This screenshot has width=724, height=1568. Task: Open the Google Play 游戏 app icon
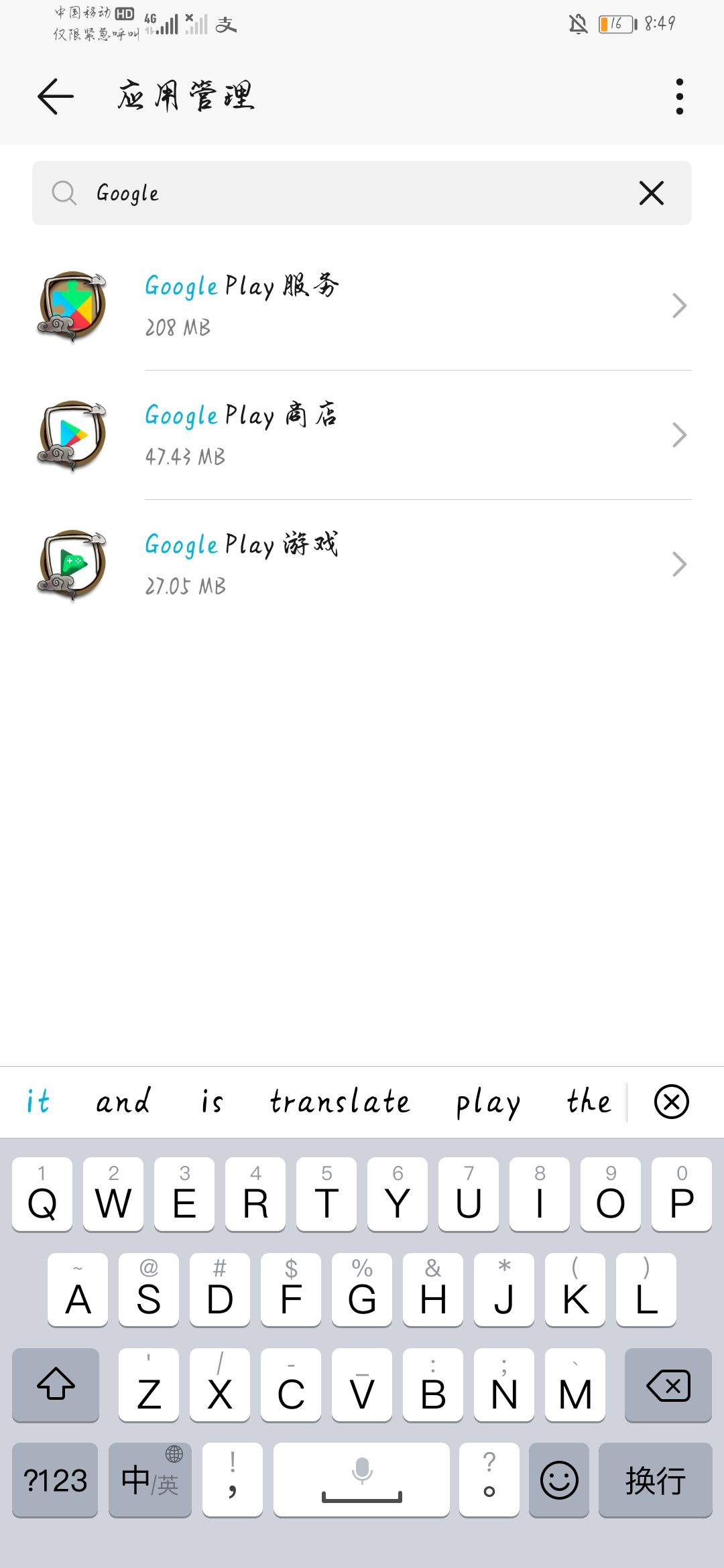tap(70, 564)
